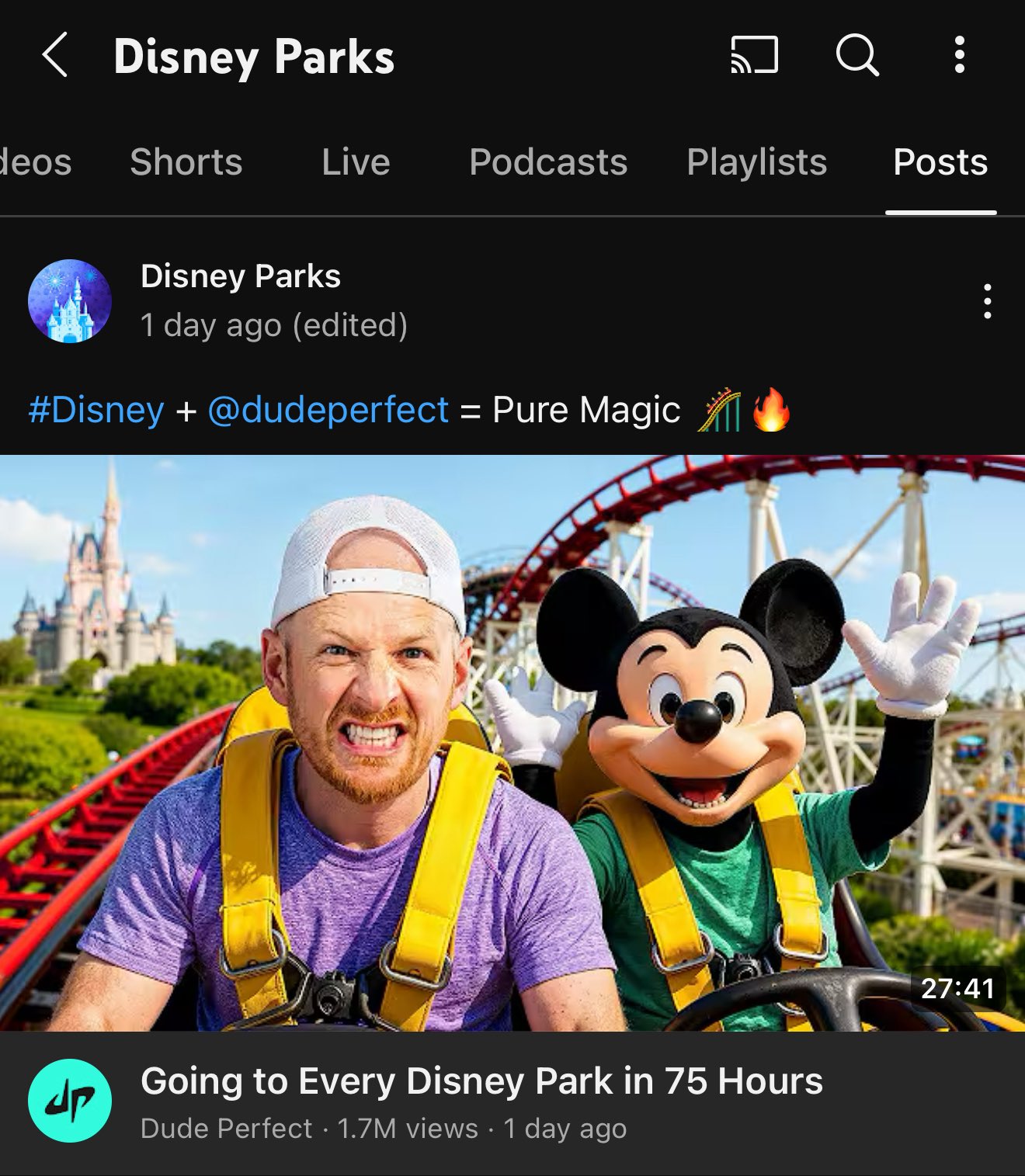This screenshot has height=1176, width=1025.
Task: Open post options for the Disney Parks post
Action: pos(987,301)
